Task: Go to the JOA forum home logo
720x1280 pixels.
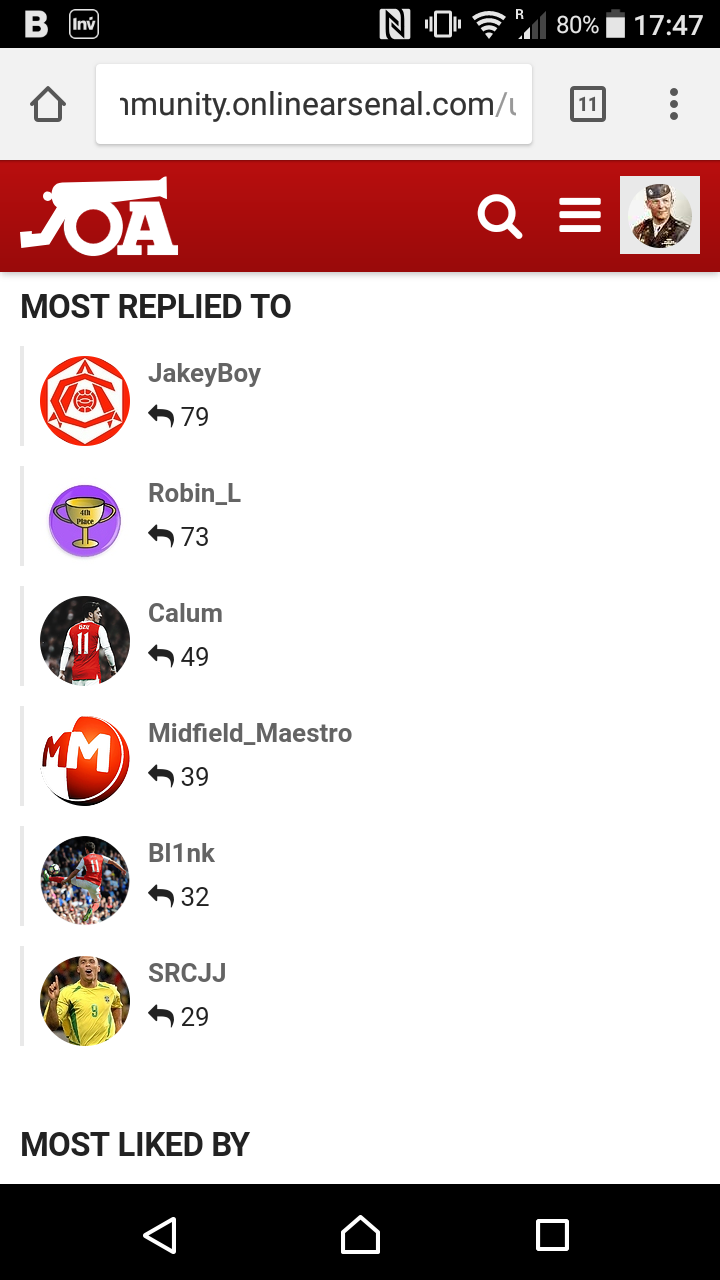Action: click(x=99, y=216)
